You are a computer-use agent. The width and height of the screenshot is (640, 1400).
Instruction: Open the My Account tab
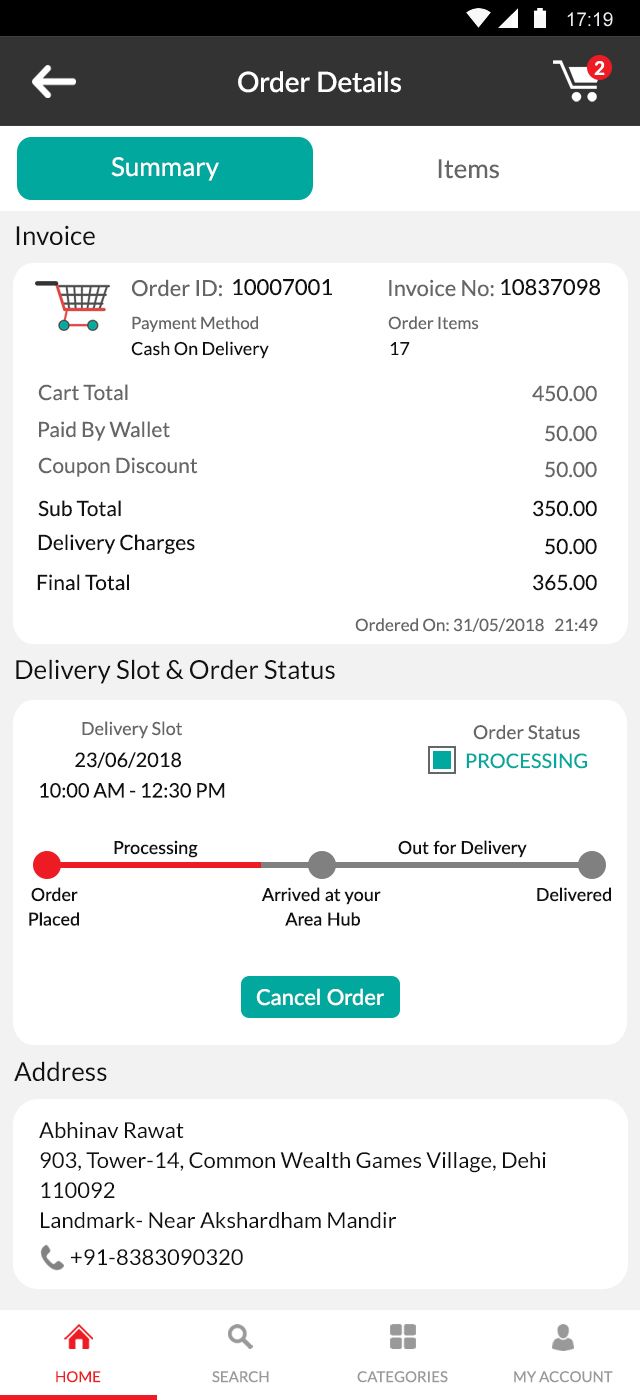tap(562, 1354)
